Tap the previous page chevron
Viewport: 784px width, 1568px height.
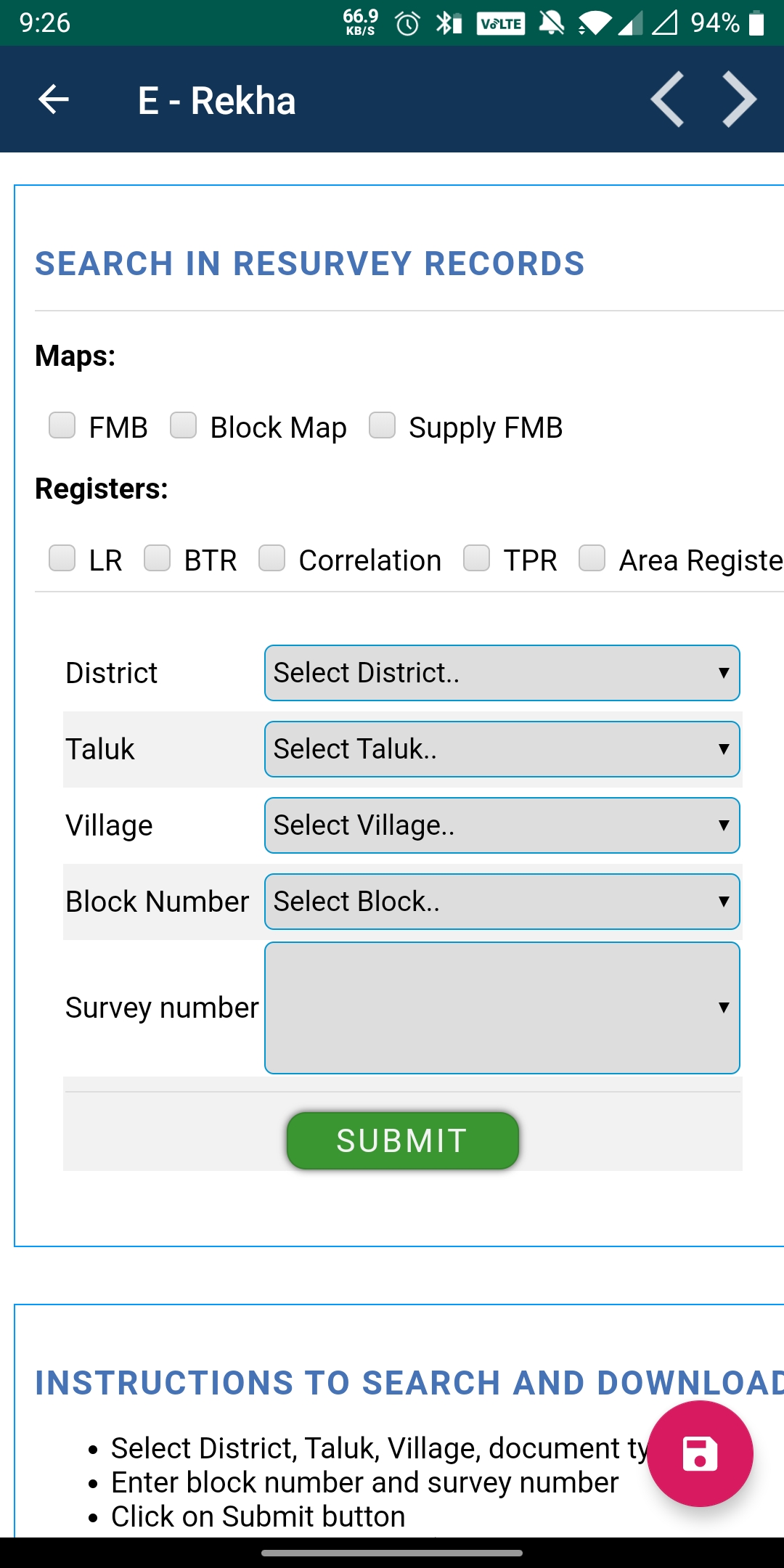(668, 99)
